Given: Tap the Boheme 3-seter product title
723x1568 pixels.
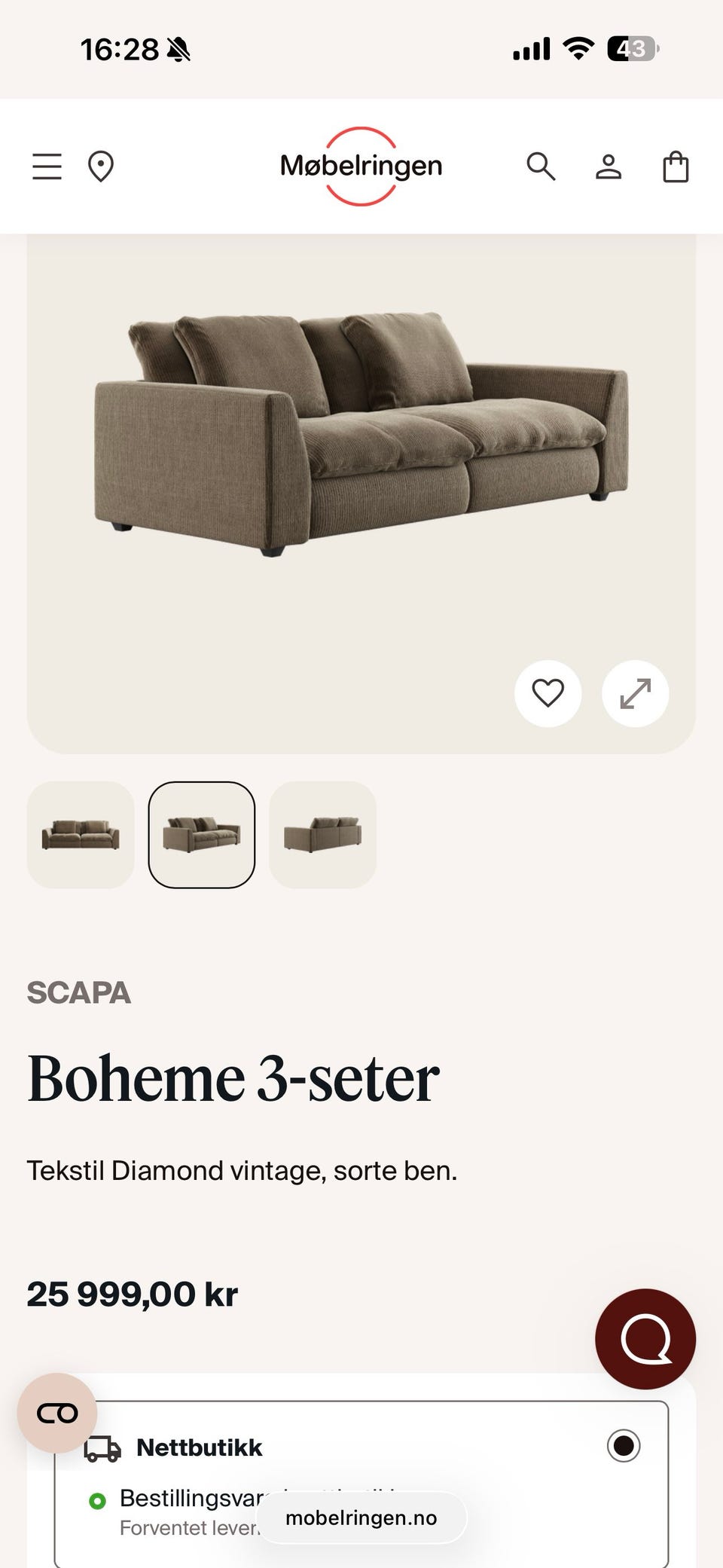Looking at the screenshot, I should pos(232,1079).
